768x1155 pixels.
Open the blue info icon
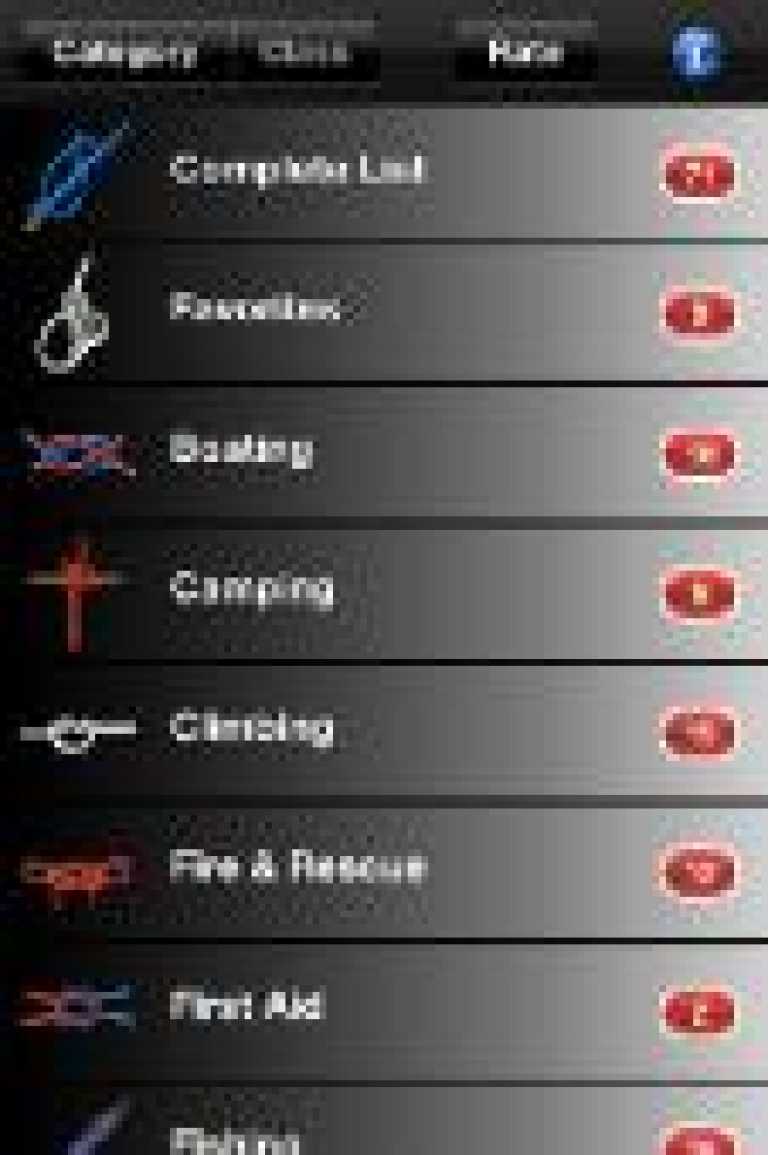pos(696,52)
